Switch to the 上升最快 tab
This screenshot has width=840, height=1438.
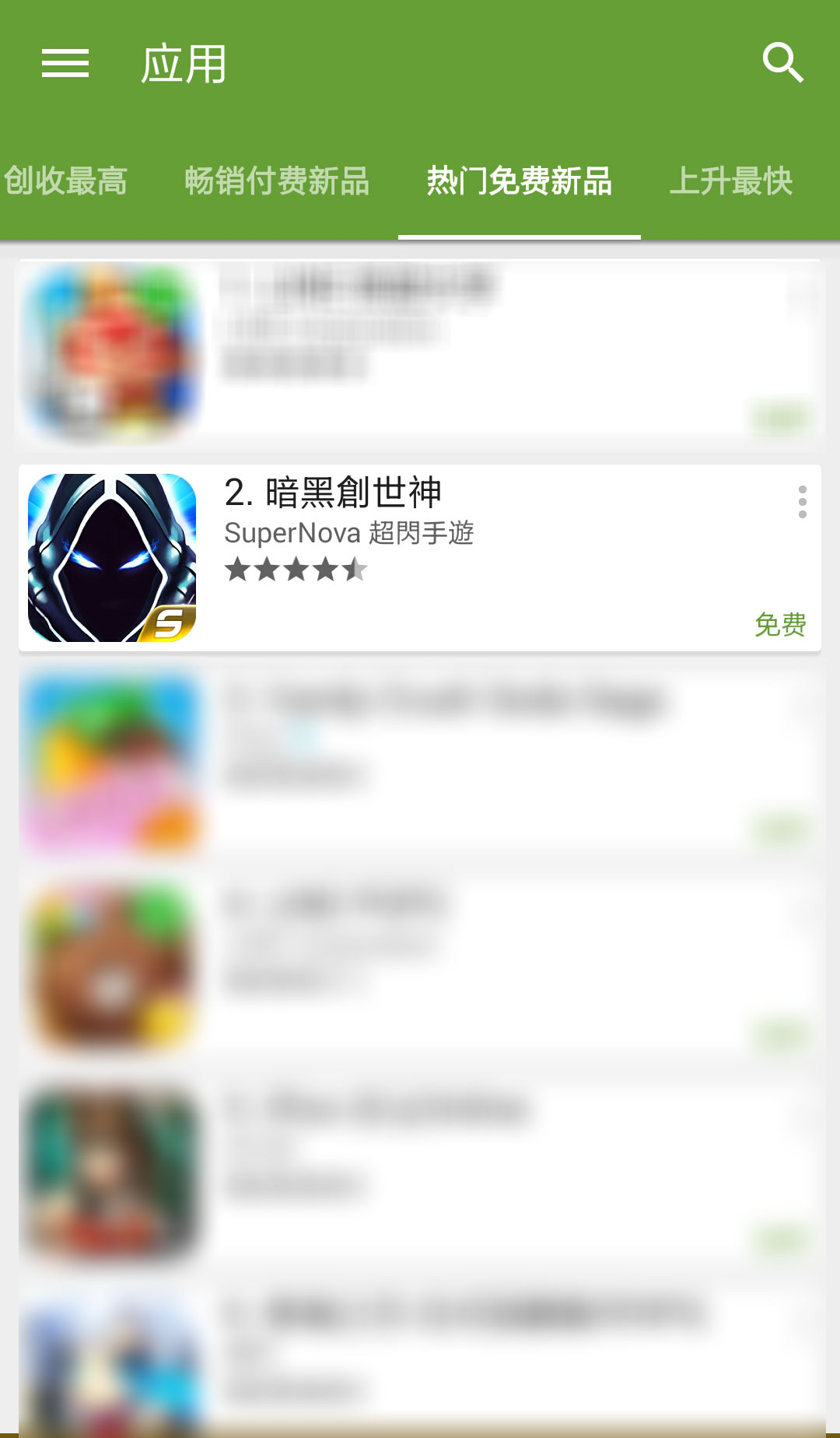click(x=731, y=181)
